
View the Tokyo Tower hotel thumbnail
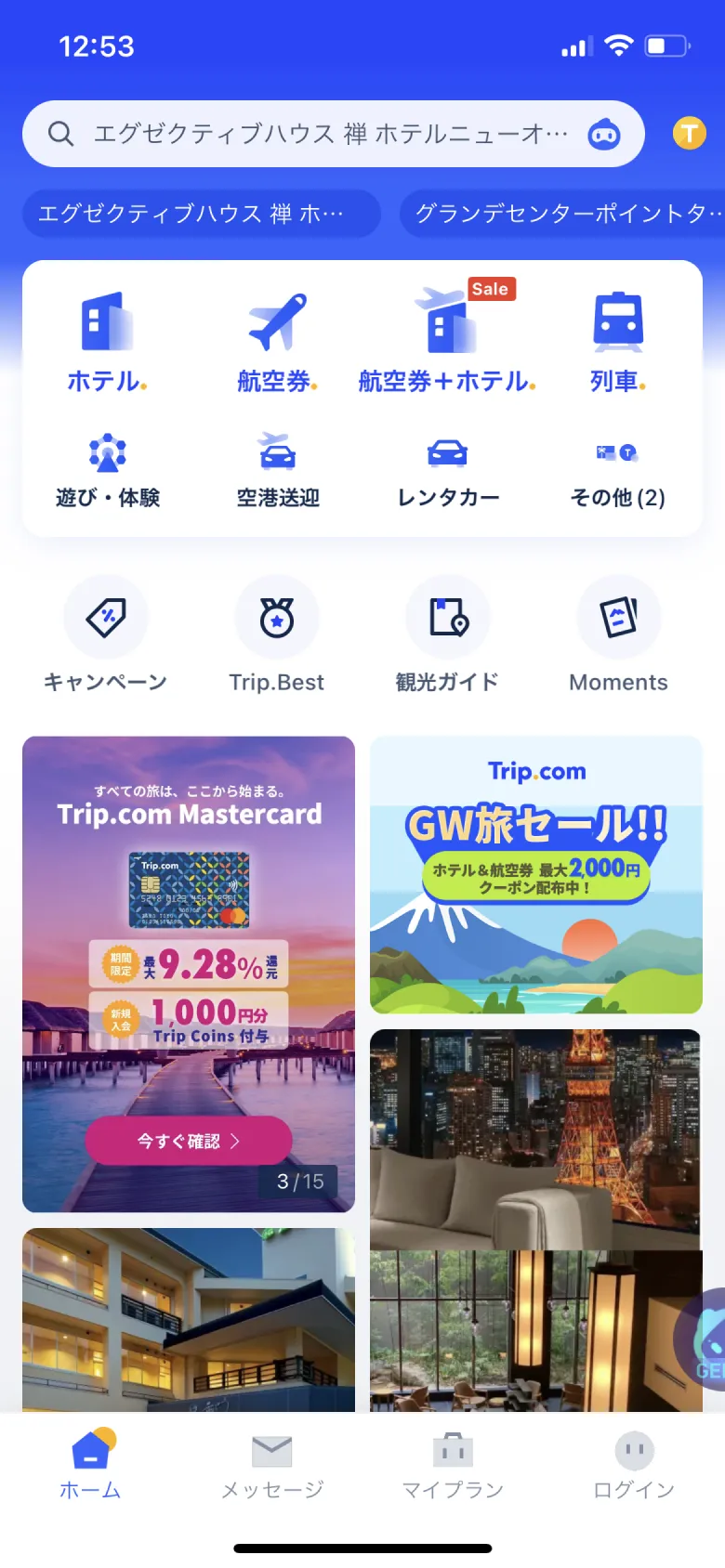536,1136
